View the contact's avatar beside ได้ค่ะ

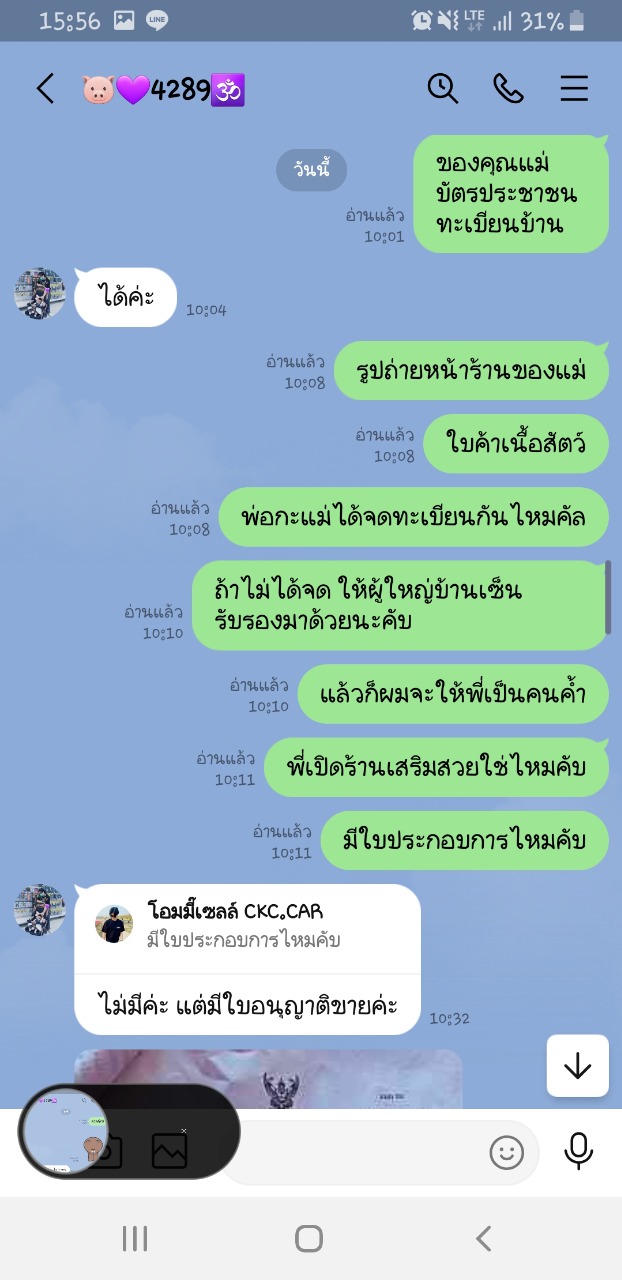pos(40,294)
